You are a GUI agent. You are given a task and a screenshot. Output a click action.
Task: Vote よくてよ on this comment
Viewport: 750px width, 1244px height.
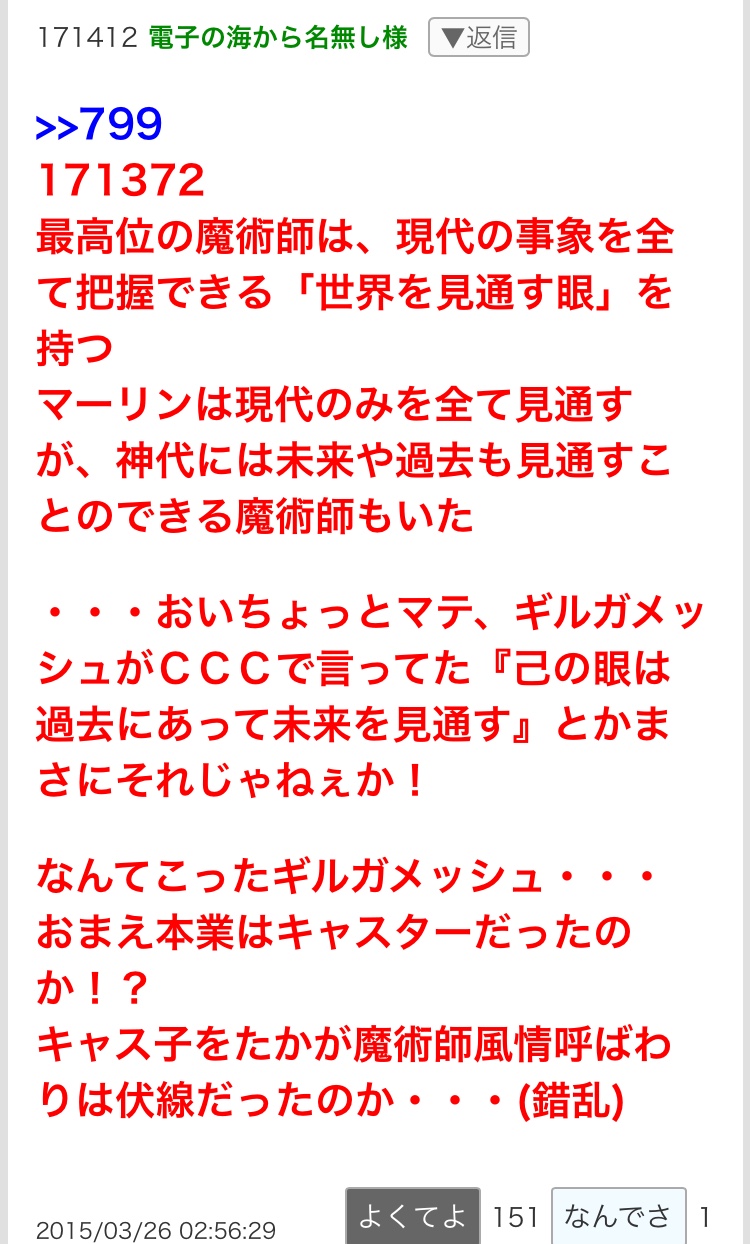point(412,1216)
